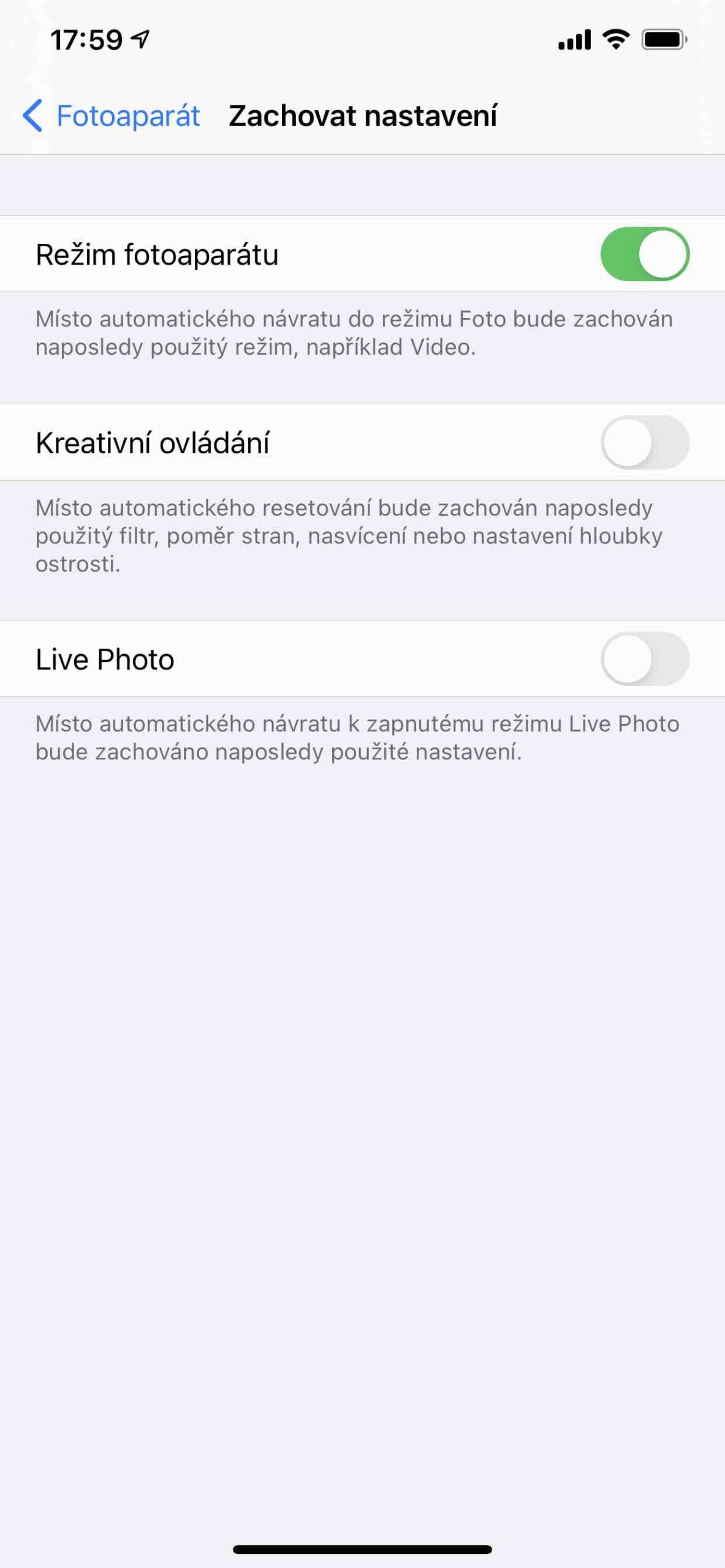Image resolution: width=725 pixels, height=1568 pixels.
Task: Tap the cellular signal bars icon
Action: point(575,39)
